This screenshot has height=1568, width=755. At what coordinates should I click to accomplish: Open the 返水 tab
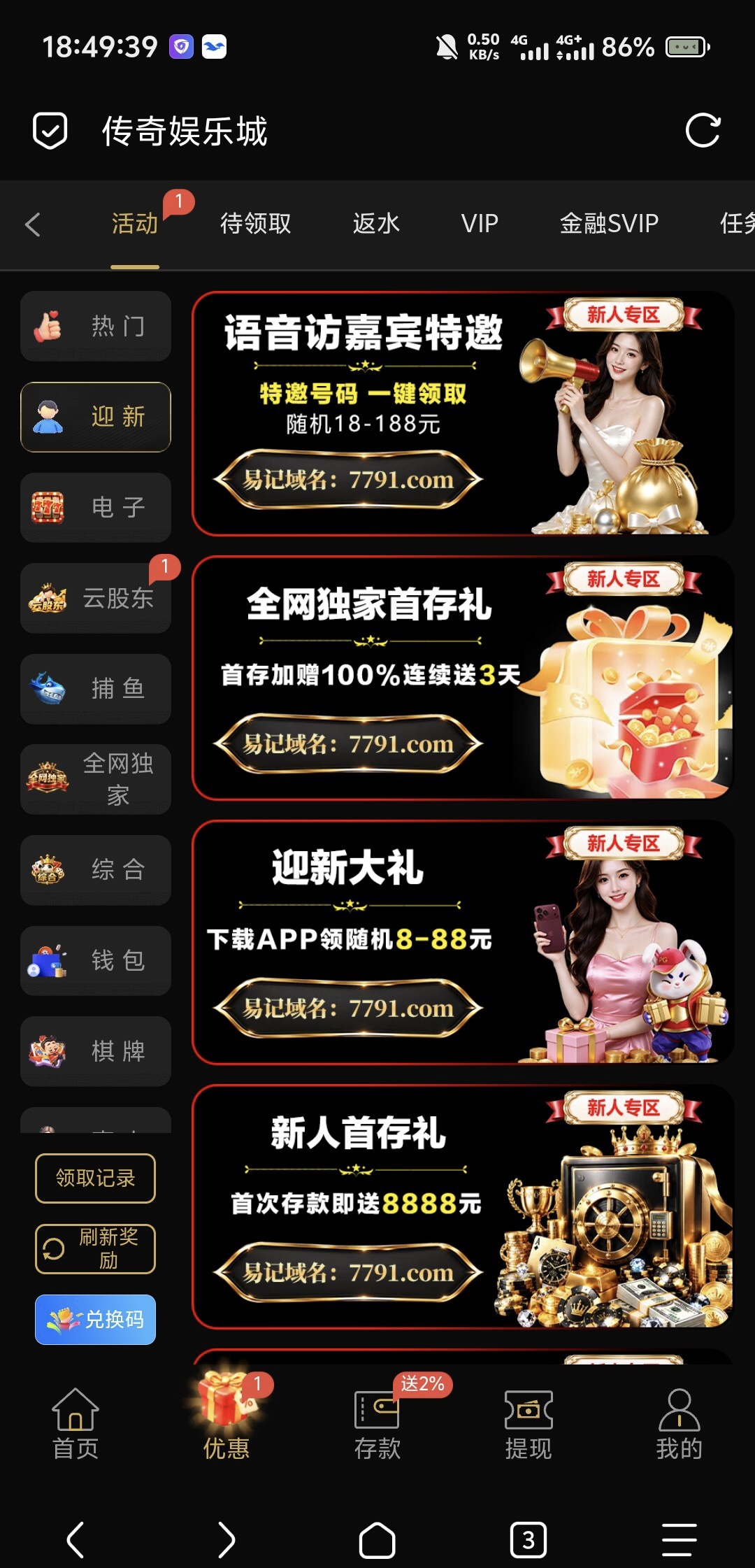pyautogui.click(x=376, y=224)
